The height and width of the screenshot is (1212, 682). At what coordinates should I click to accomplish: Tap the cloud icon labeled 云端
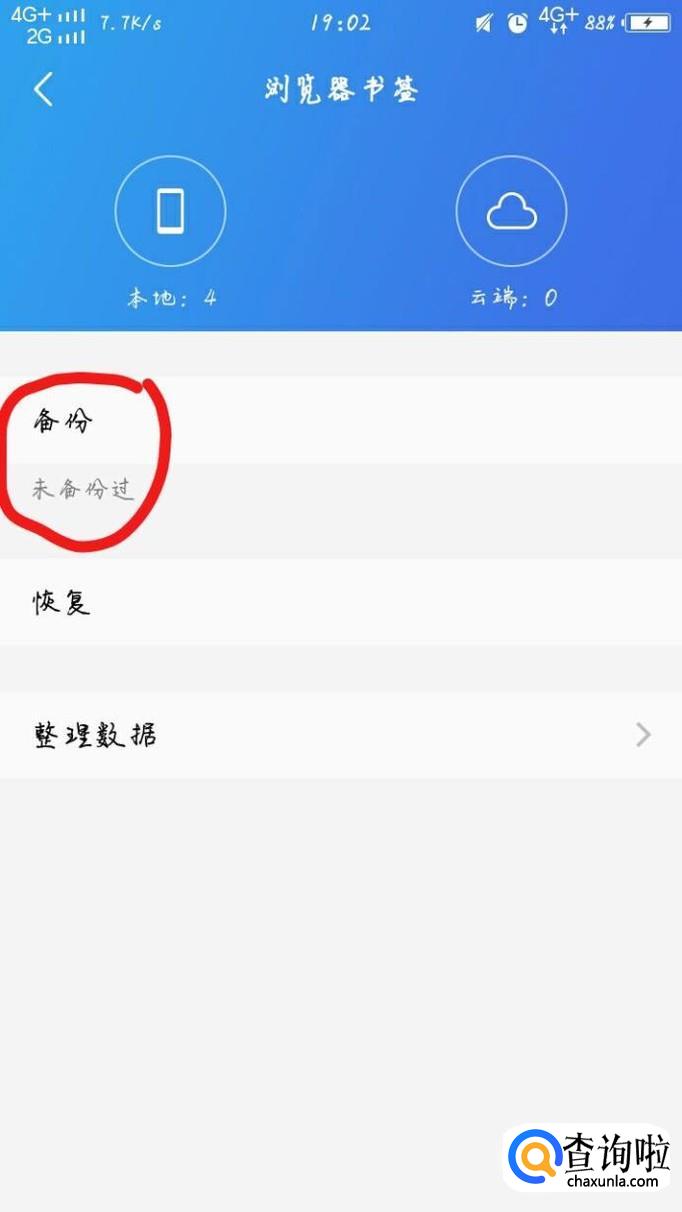511,211
